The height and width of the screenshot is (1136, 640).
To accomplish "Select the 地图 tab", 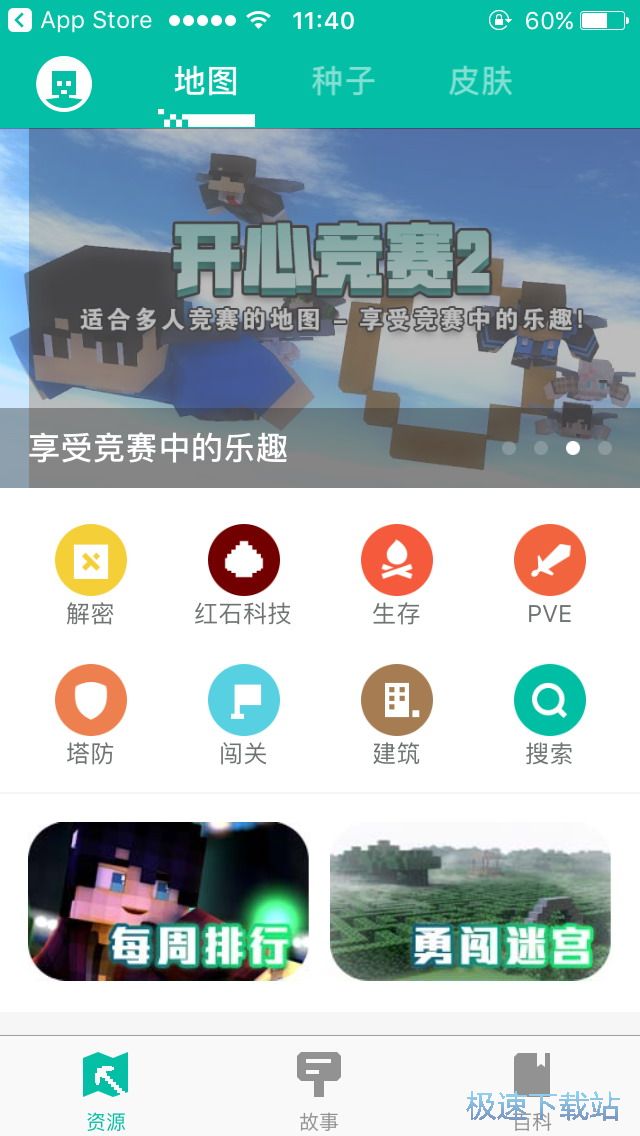I will click(x=205, y=82).
